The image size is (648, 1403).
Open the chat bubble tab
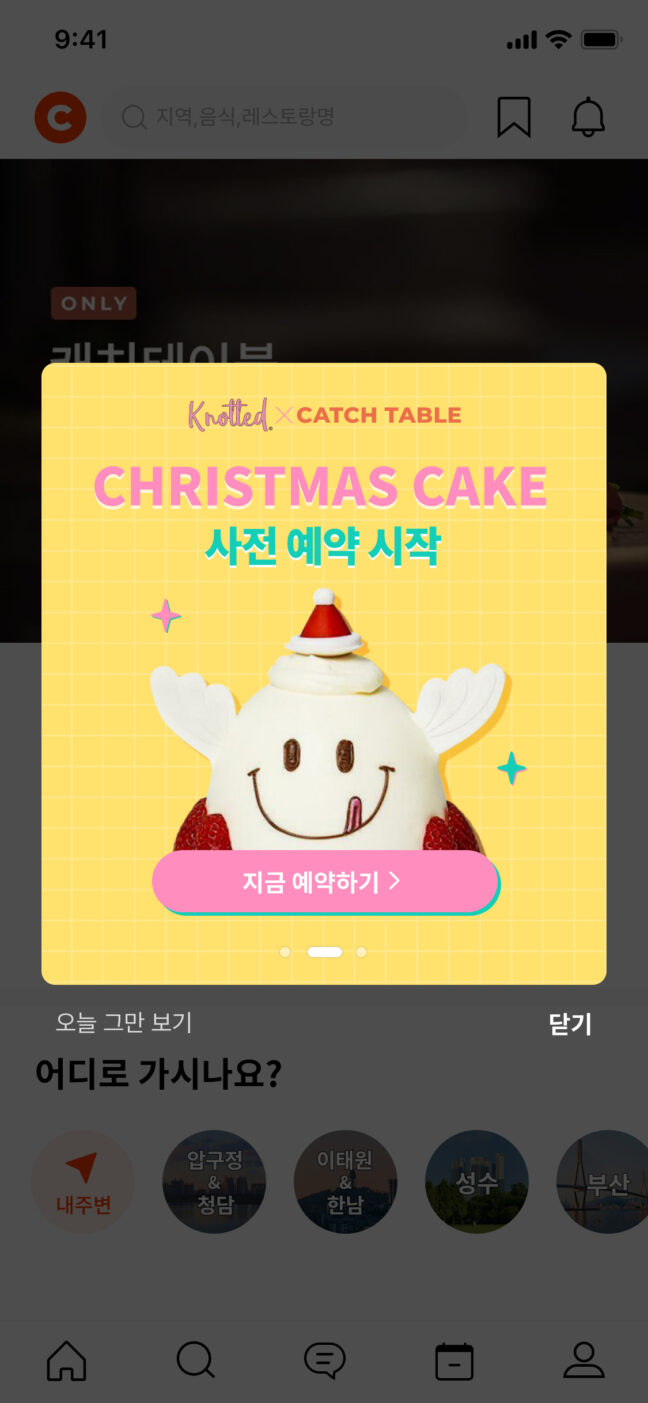click(324, 1361)
